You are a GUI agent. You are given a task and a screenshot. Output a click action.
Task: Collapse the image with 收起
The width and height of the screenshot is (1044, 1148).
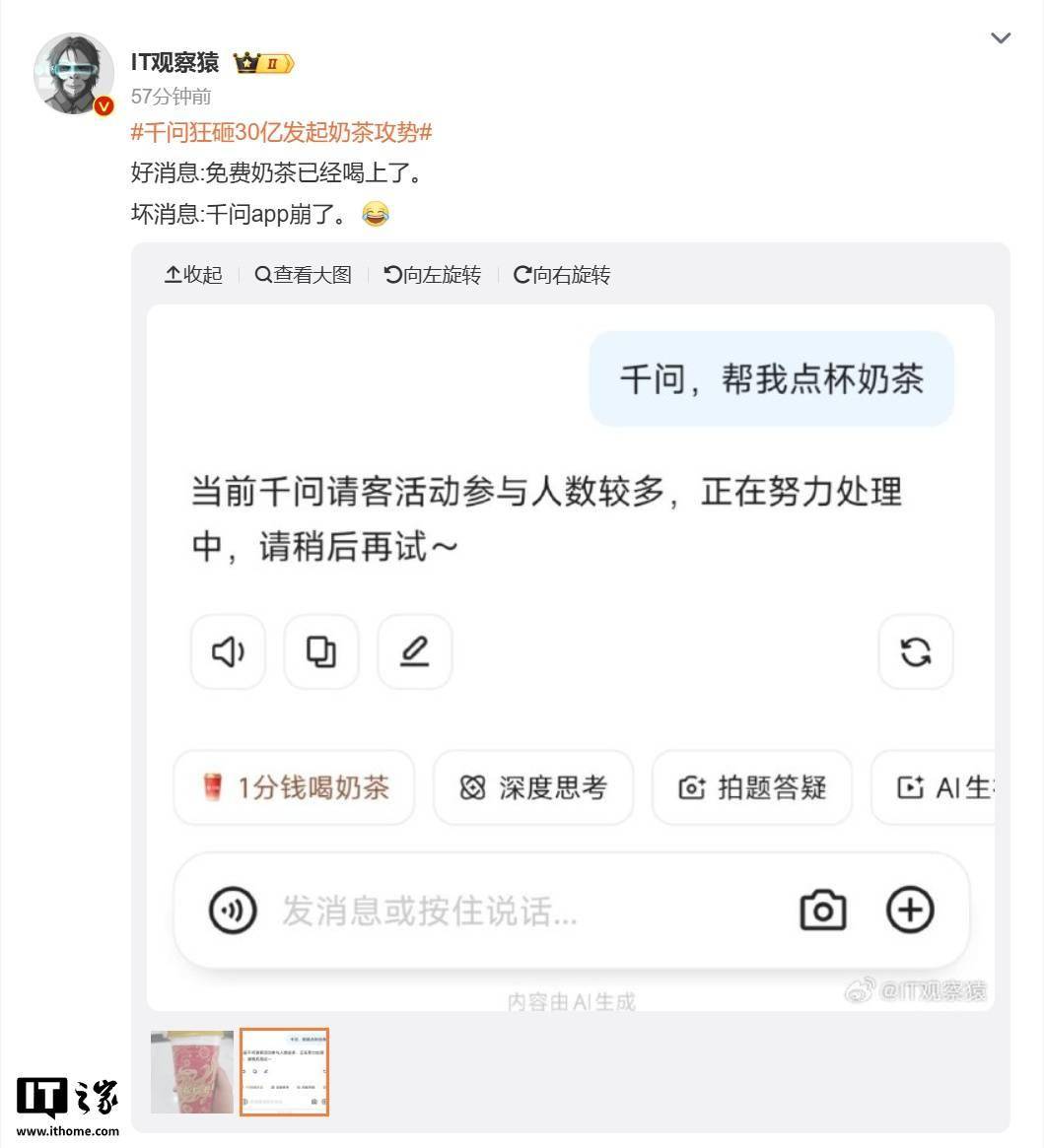point(193,275)
